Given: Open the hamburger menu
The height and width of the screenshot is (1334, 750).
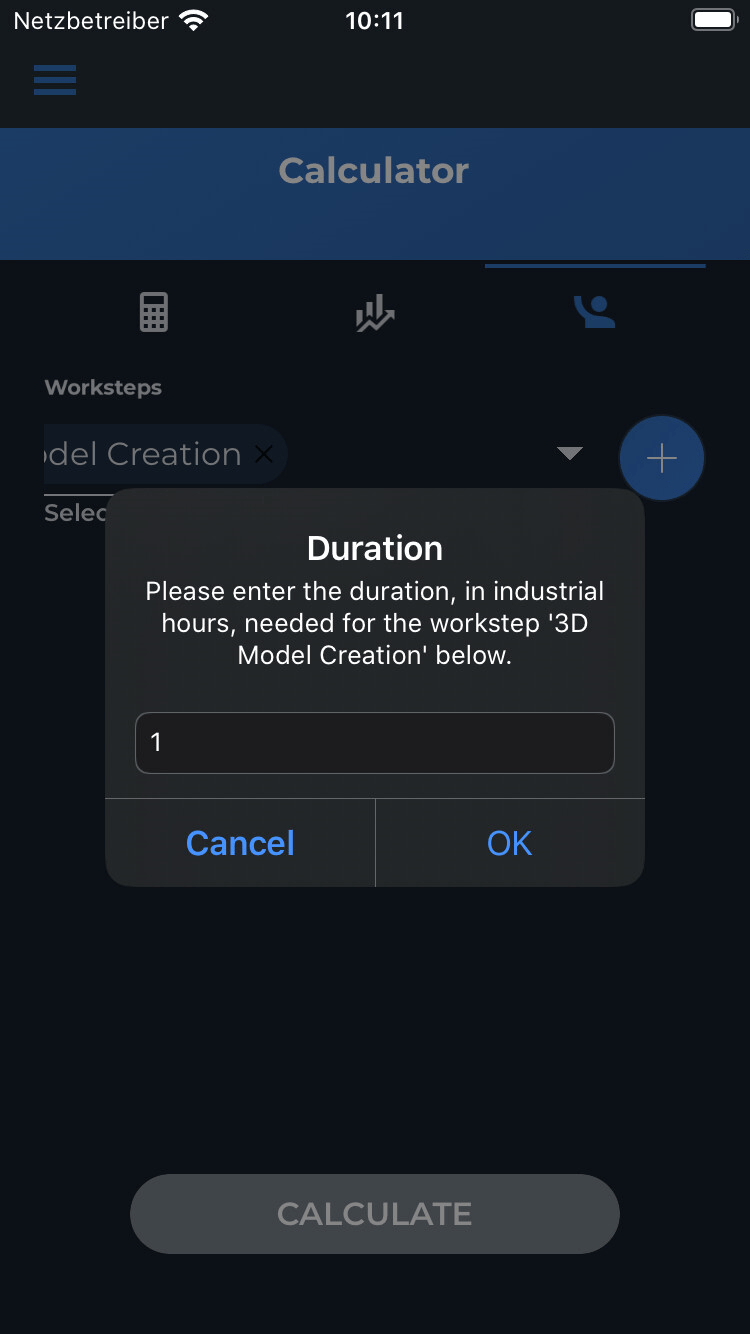Looking at the screenshot, I should pyautogui.click(x=55, y=79).
